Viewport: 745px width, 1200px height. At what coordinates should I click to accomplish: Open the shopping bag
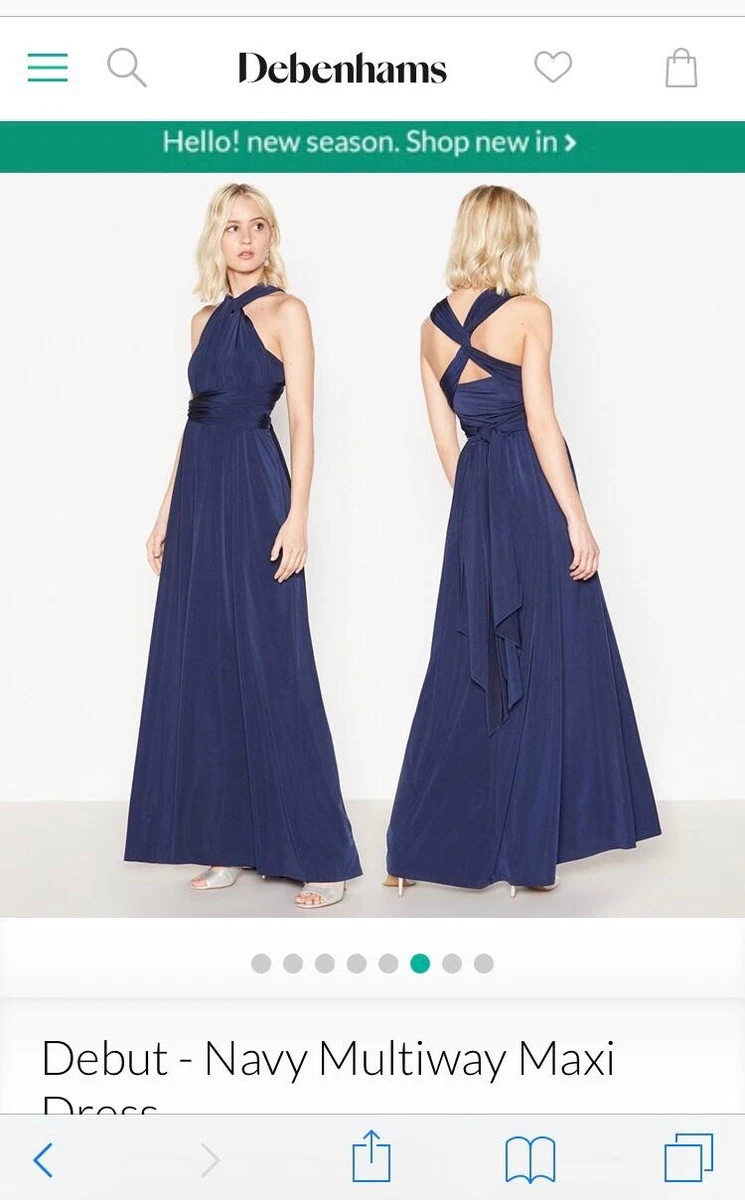pyautogui.click(x=681, y=68)
